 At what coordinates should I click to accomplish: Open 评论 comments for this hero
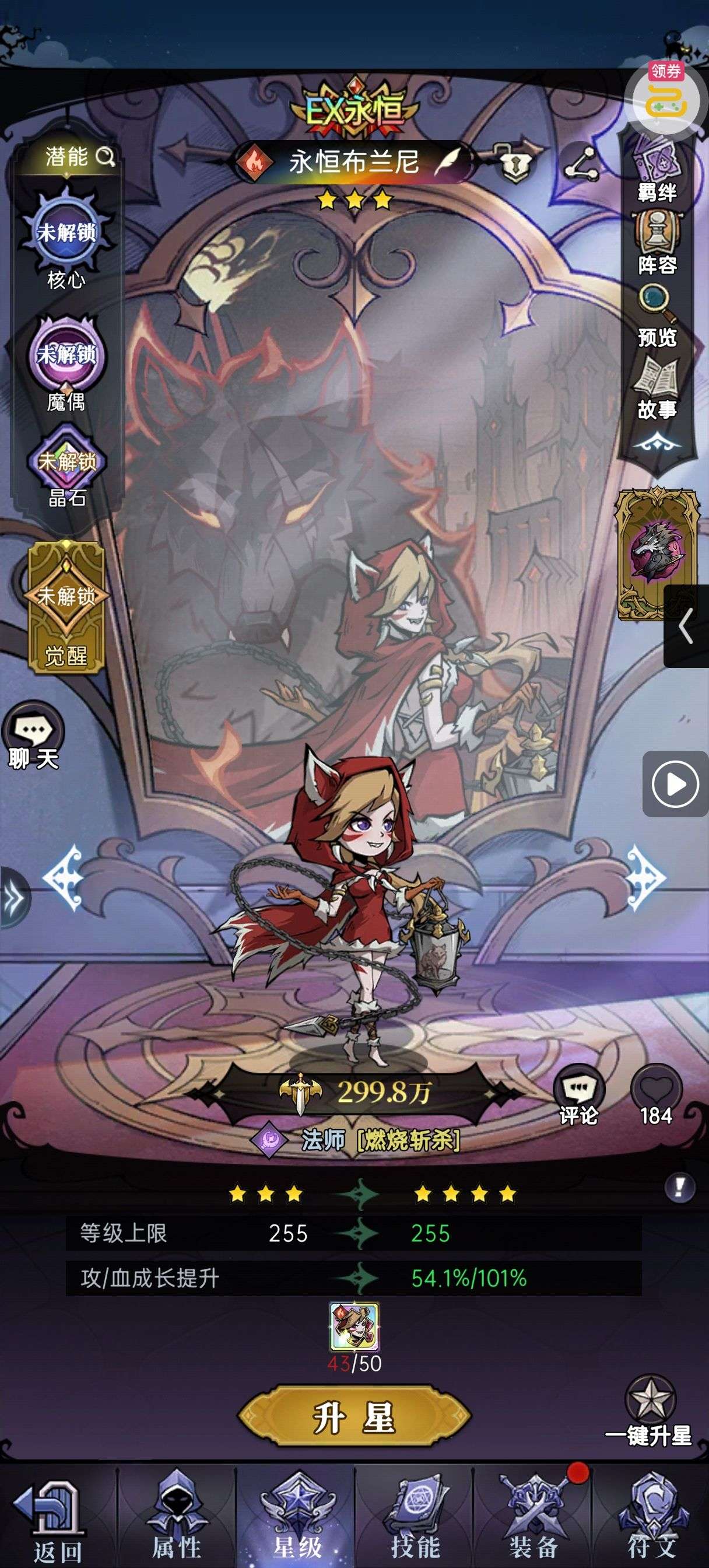(579, 1095)
